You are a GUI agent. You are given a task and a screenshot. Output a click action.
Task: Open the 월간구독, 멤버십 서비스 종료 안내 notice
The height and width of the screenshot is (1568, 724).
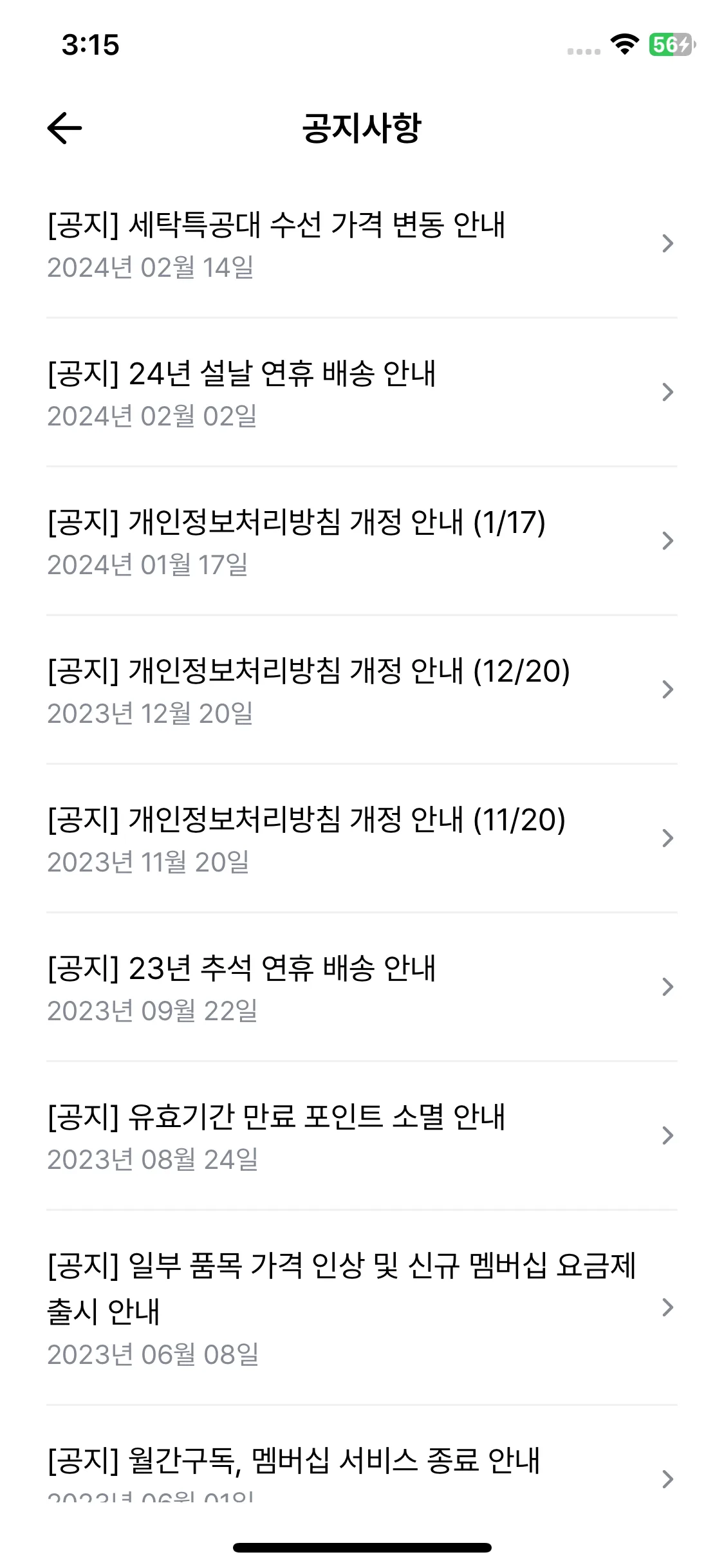point(293,1461)
